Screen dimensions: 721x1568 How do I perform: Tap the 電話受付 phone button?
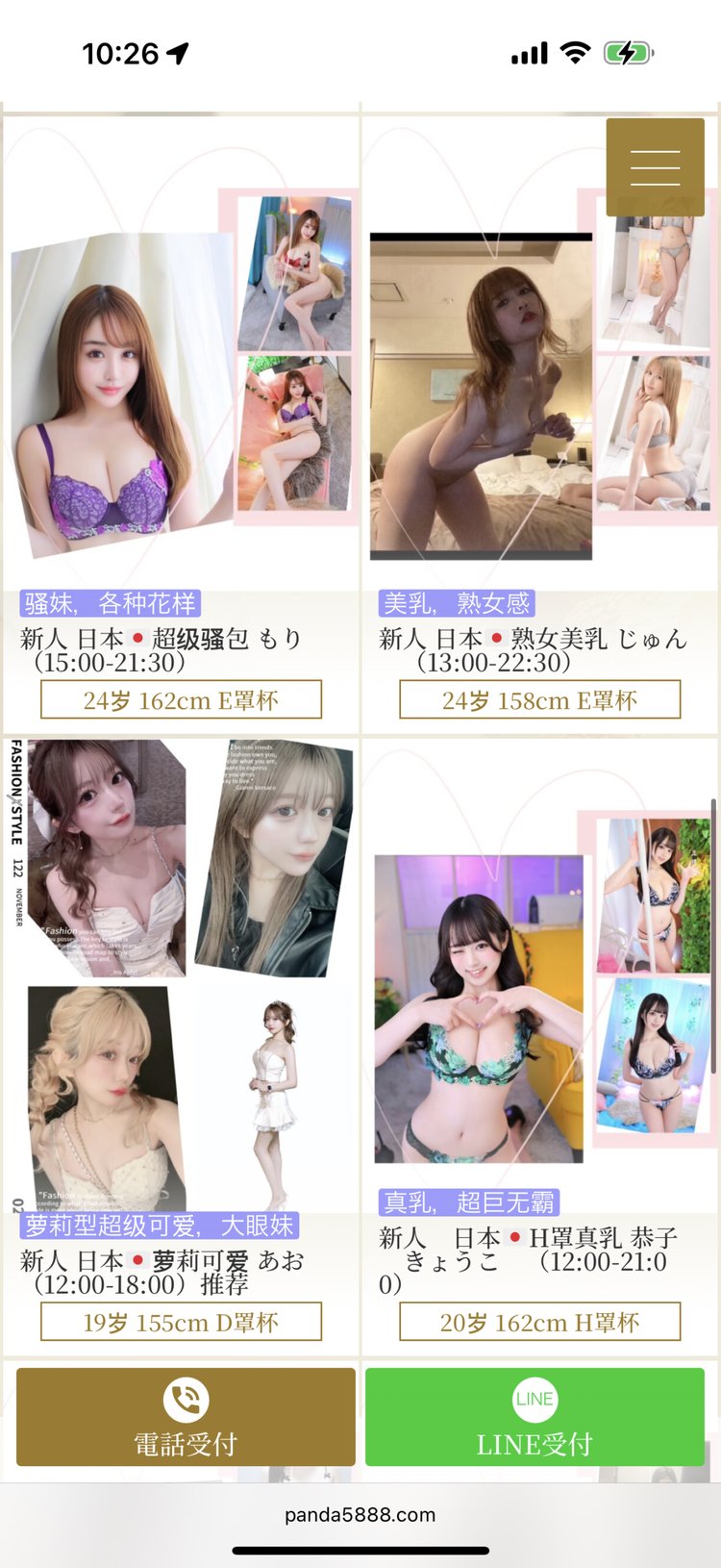186,1417
